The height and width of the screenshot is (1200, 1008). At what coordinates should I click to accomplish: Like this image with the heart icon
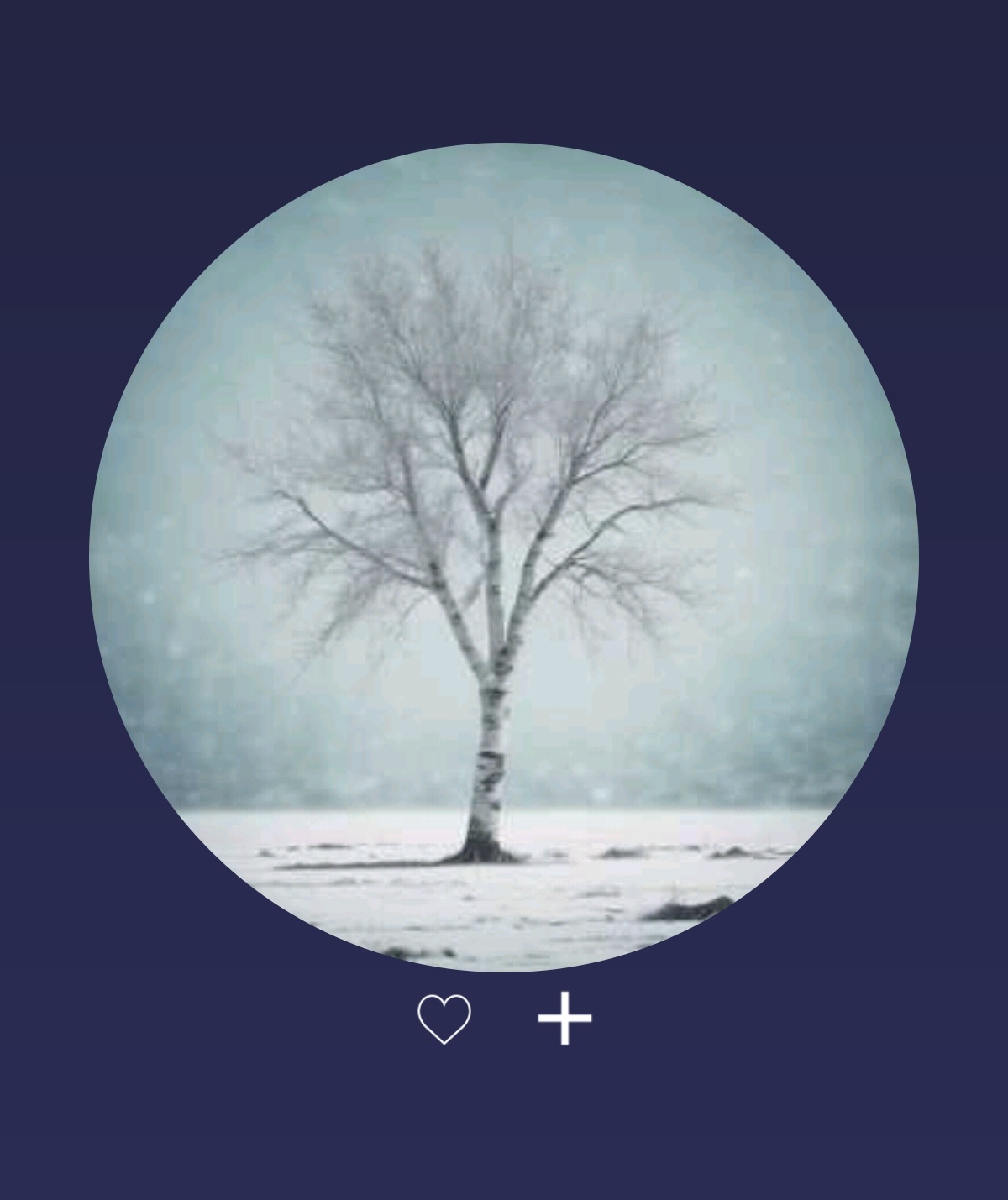[444, 1019]
